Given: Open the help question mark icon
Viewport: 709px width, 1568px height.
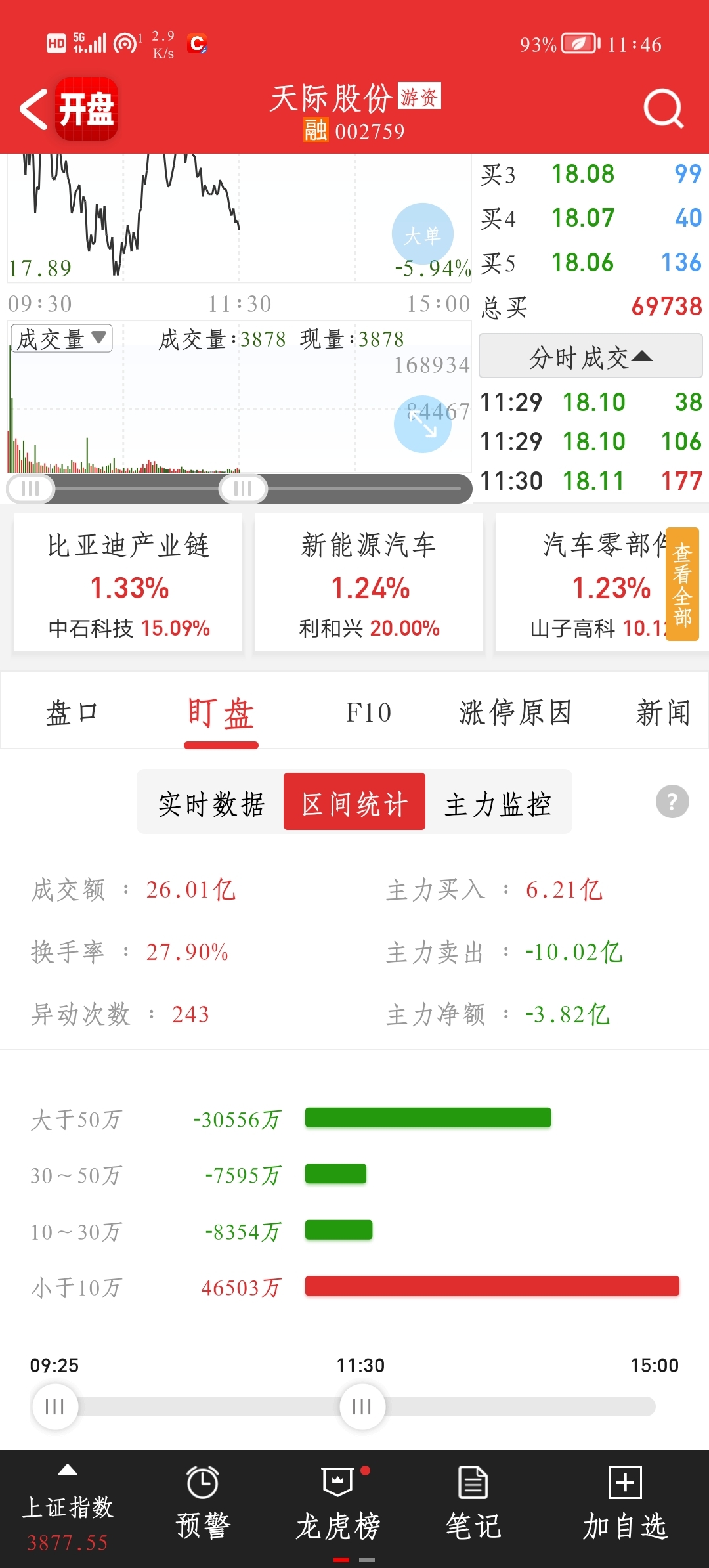Looking at the screenshot, I should [x=672, y=801].
